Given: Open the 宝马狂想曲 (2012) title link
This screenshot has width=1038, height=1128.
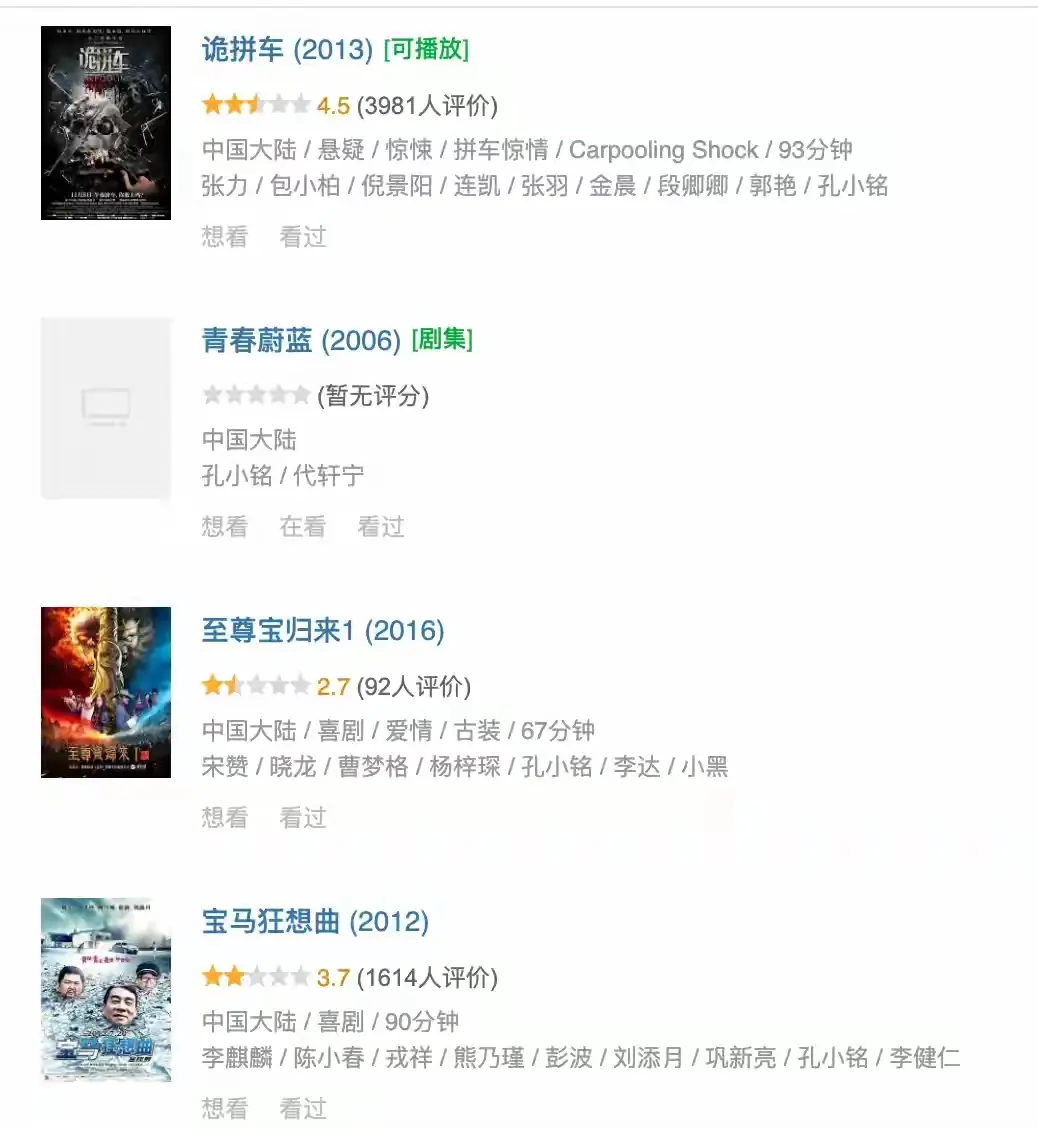Looking at the screenshot, I should [x=315, y=921].
